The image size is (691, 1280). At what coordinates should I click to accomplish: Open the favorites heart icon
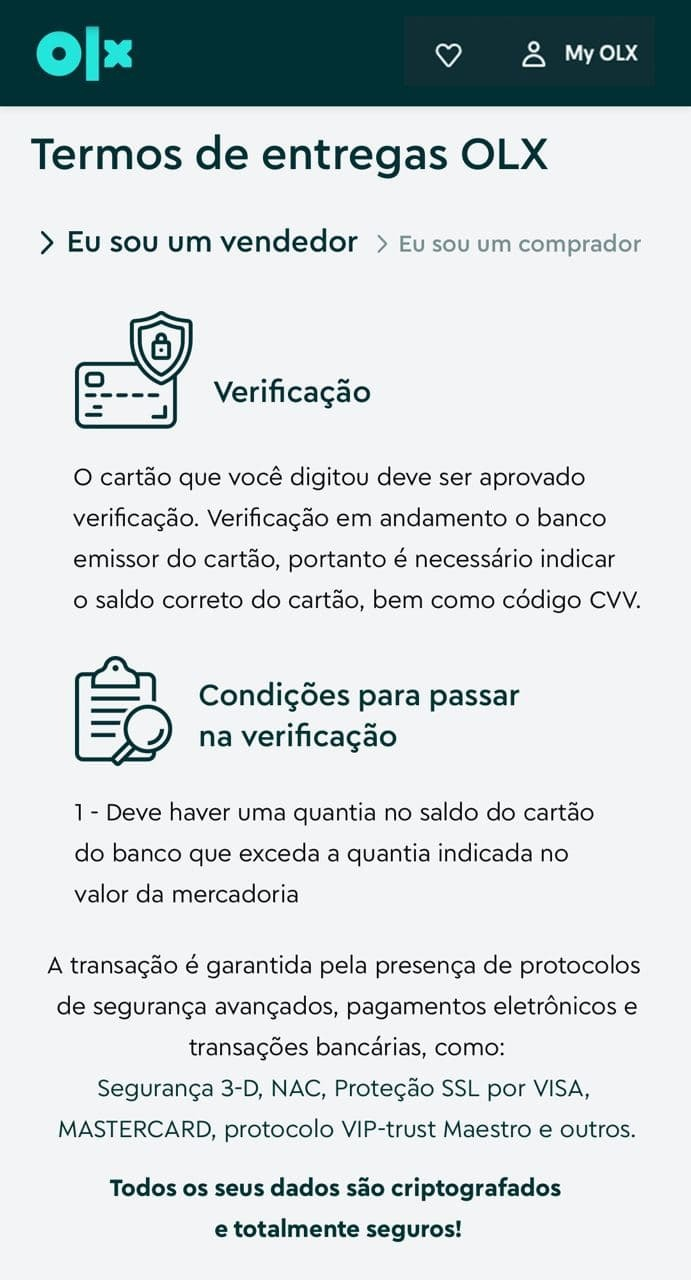coord(449,55)
